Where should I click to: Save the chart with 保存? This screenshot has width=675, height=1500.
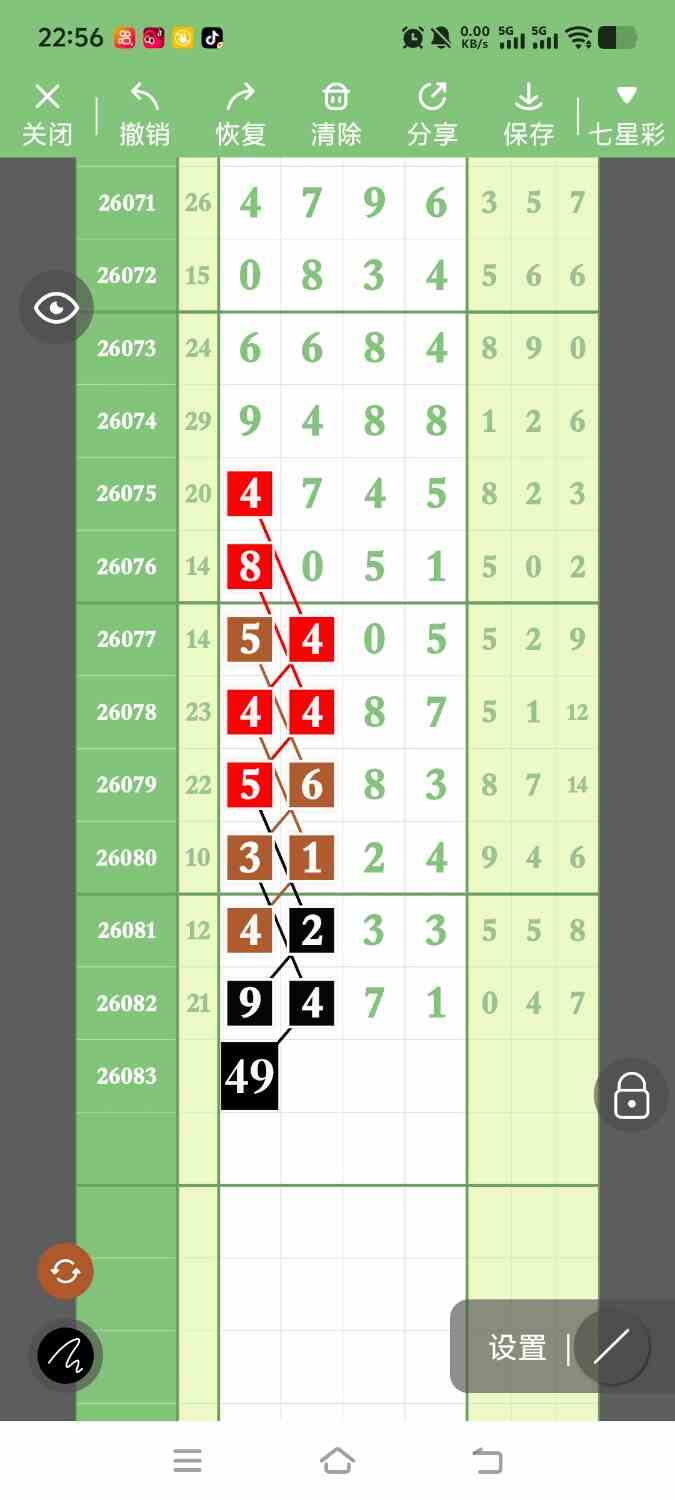pyautogui.click(x=528, y=115)
